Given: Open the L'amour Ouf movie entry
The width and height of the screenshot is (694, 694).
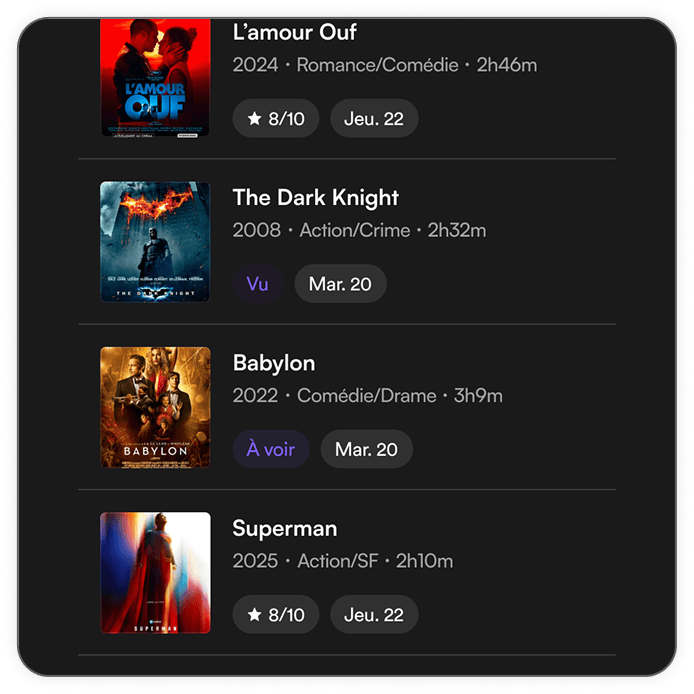Looking at the screenshot, I should coord(294,33).
